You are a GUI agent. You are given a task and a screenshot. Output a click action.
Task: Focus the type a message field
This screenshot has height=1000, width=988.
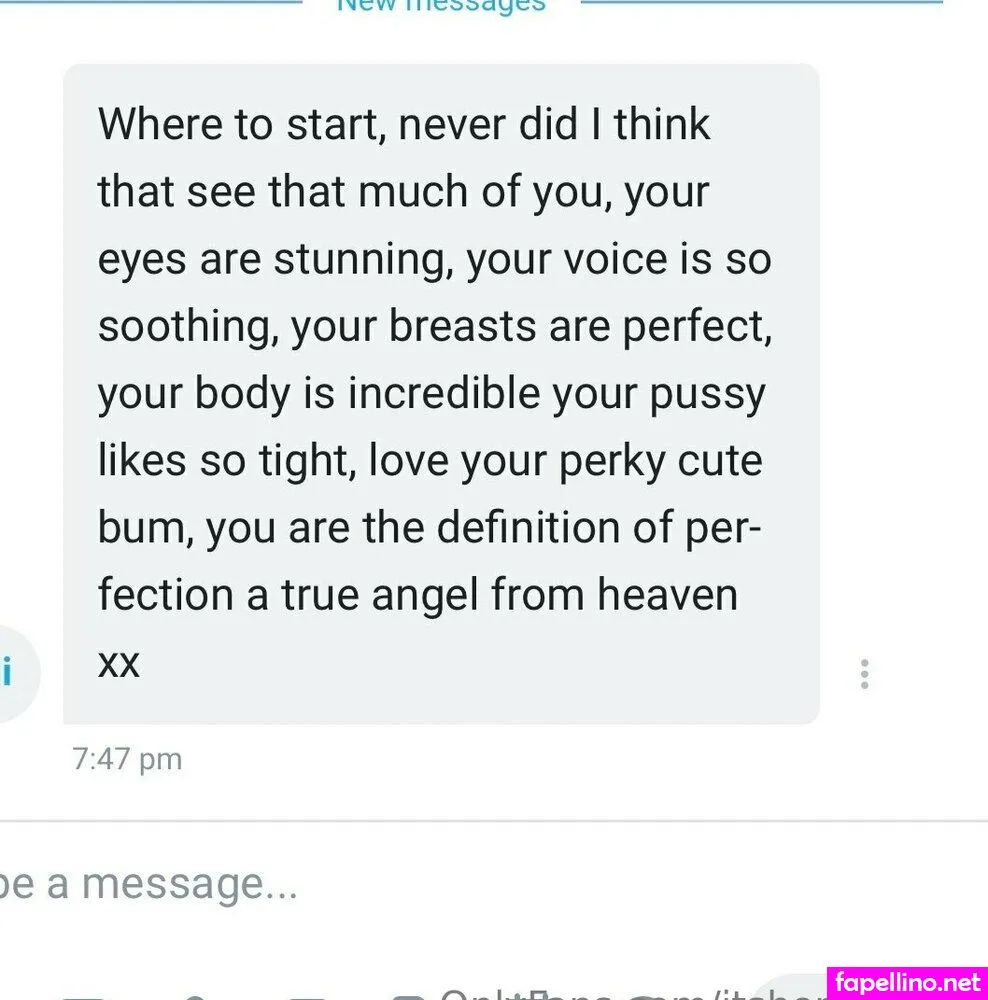point(300,884)
